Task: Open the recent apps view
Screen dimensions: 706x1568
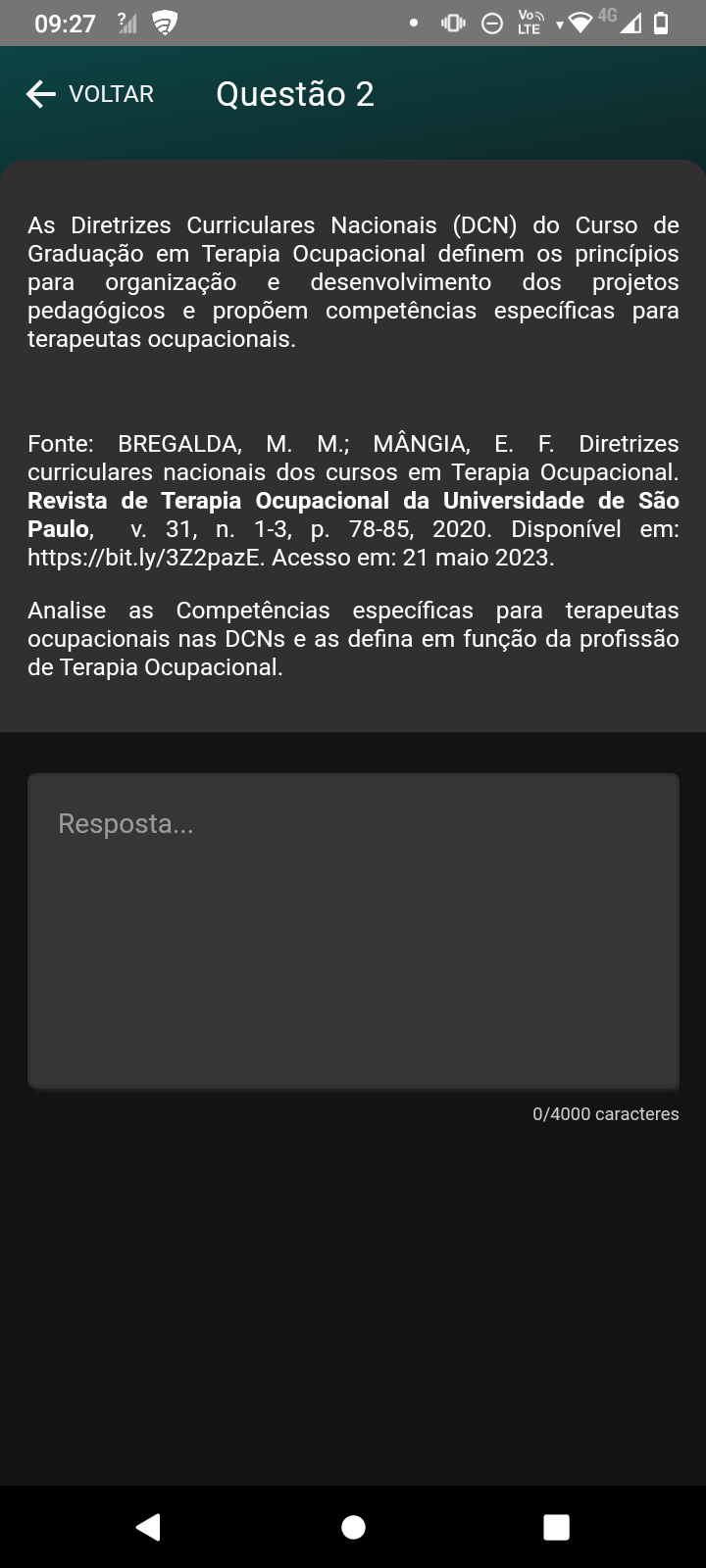Action: tap(556, 1527)
